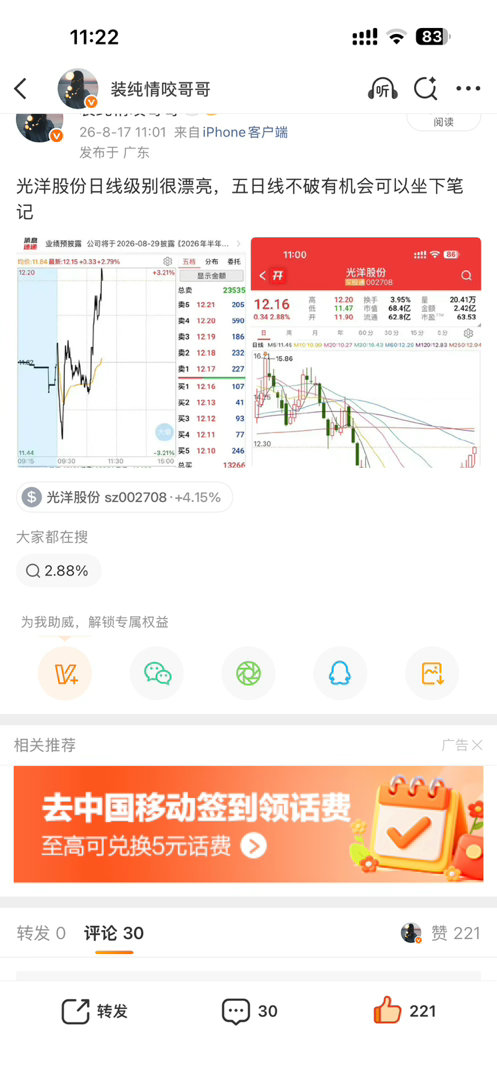Repost using the bottom 转发 button
Viewport: 497px width, 1080px height.
click(x=95, y=1011)
